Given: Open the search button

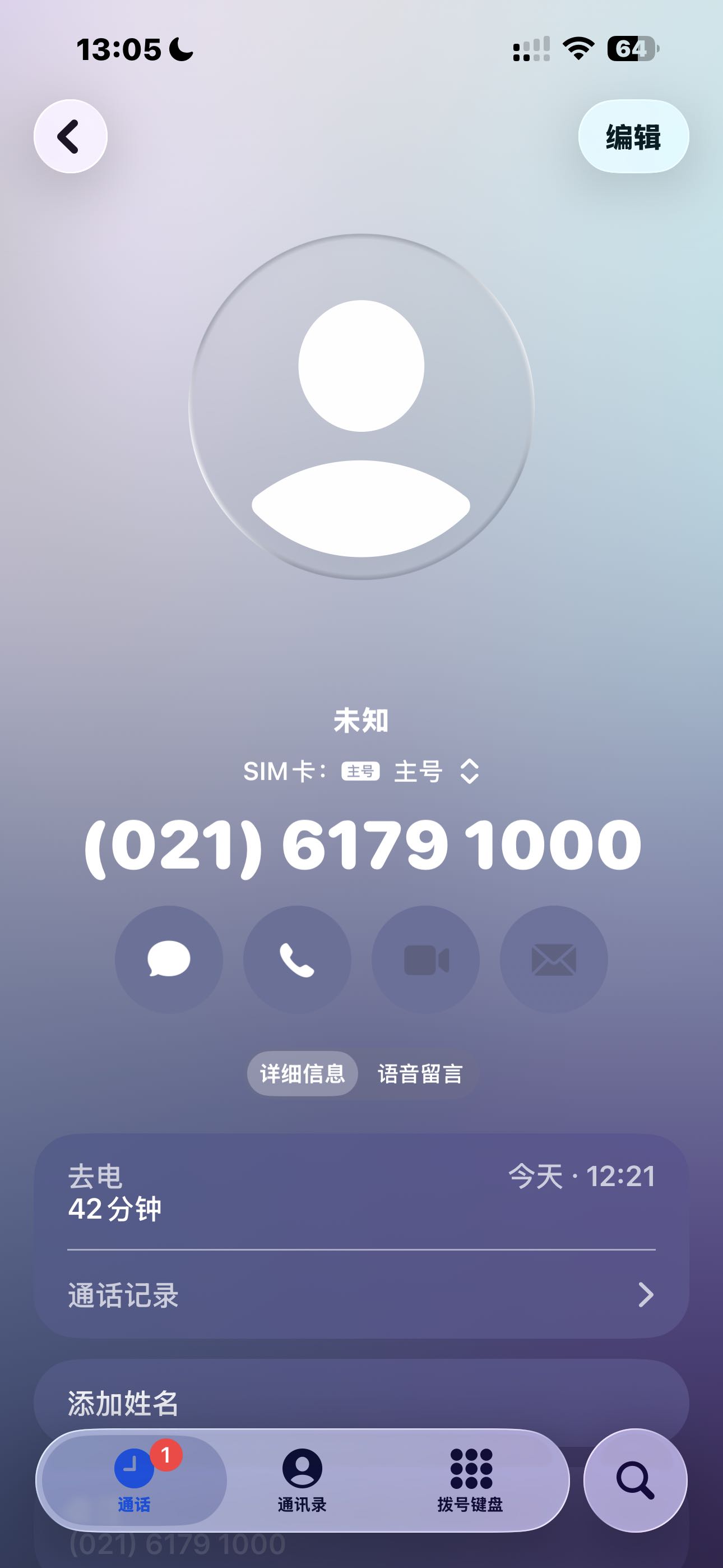Looking at the screenshot, I should click(635, 1481).
